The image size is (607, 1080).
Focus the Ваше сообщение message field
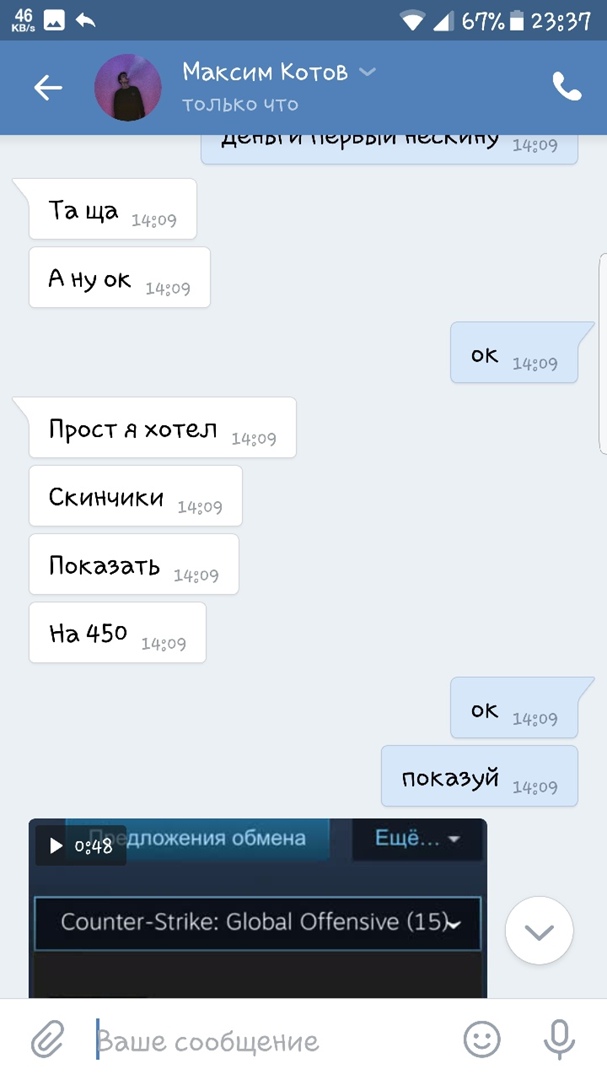pos(260,1041)
